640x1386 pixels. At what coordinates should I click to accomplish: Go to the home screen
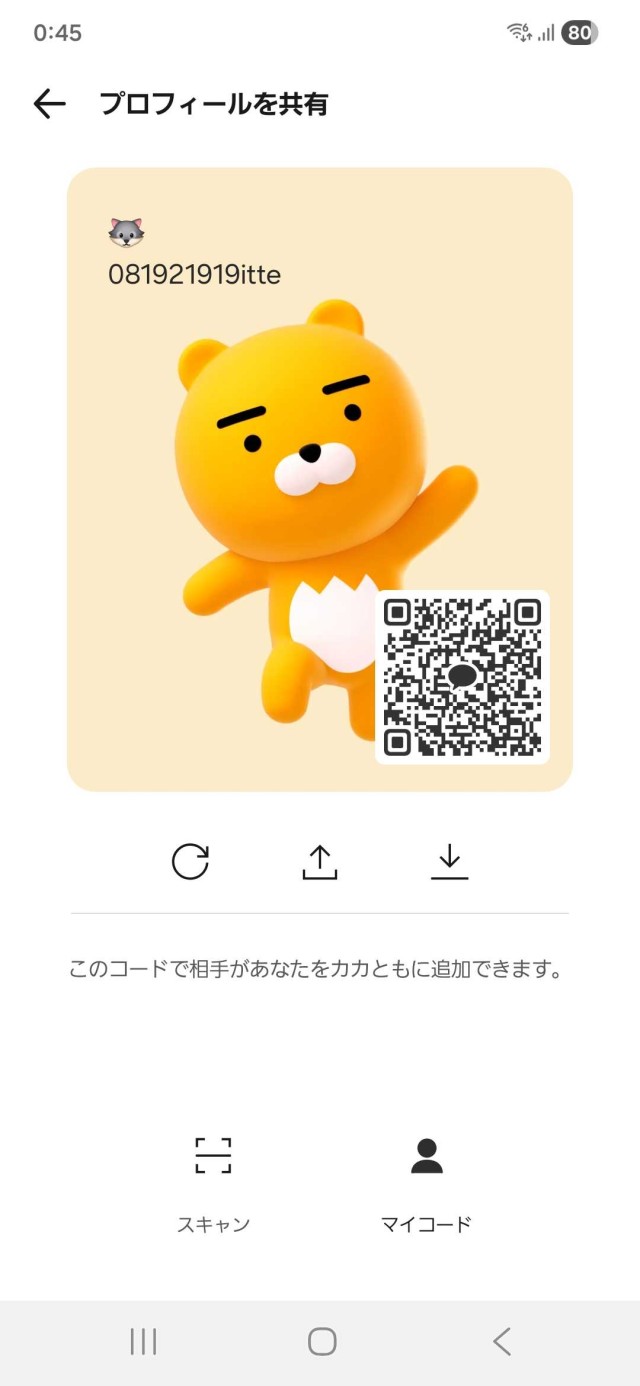[322, 1342]
